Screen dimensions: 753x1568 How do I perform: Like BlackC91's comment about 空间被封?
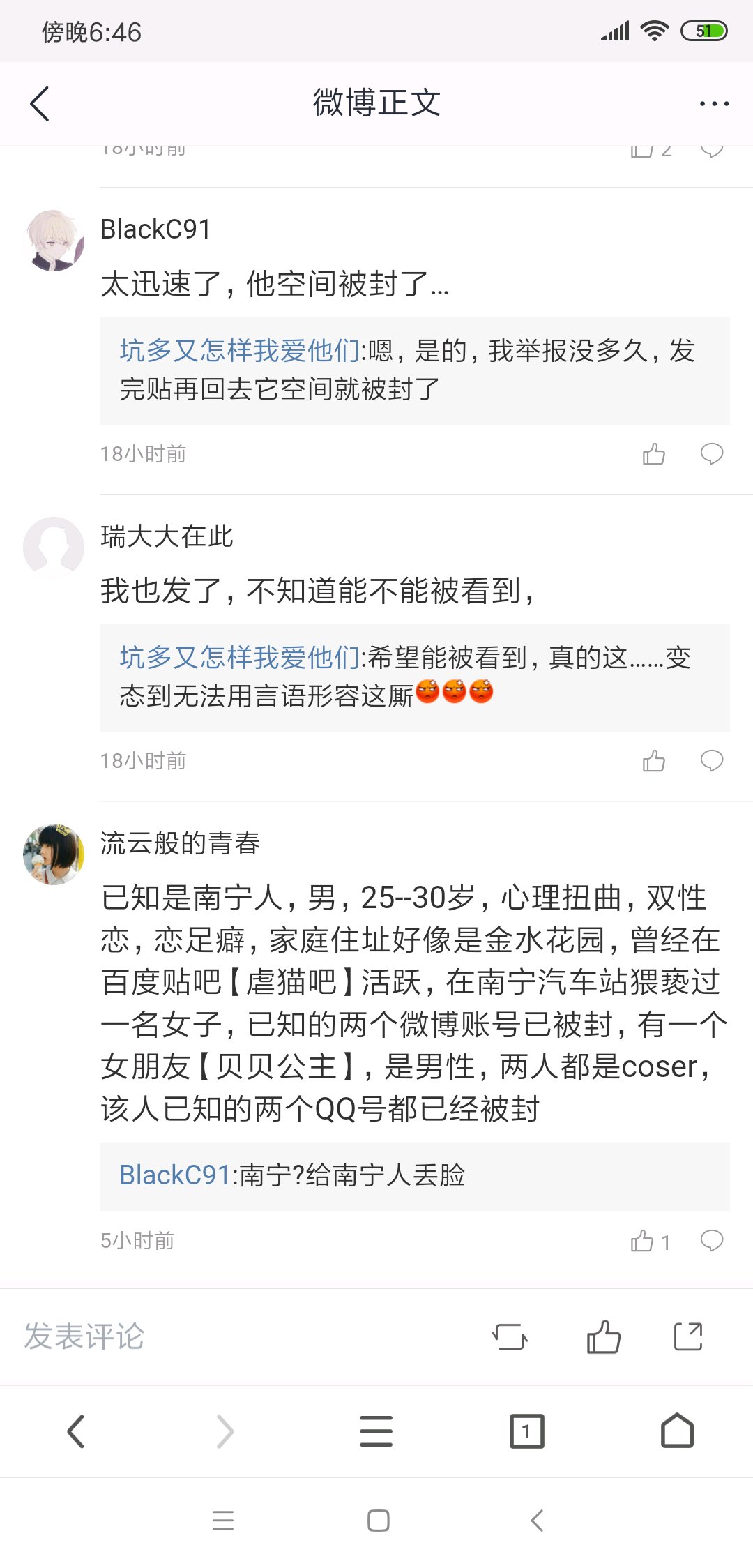[x=653, y=454]
